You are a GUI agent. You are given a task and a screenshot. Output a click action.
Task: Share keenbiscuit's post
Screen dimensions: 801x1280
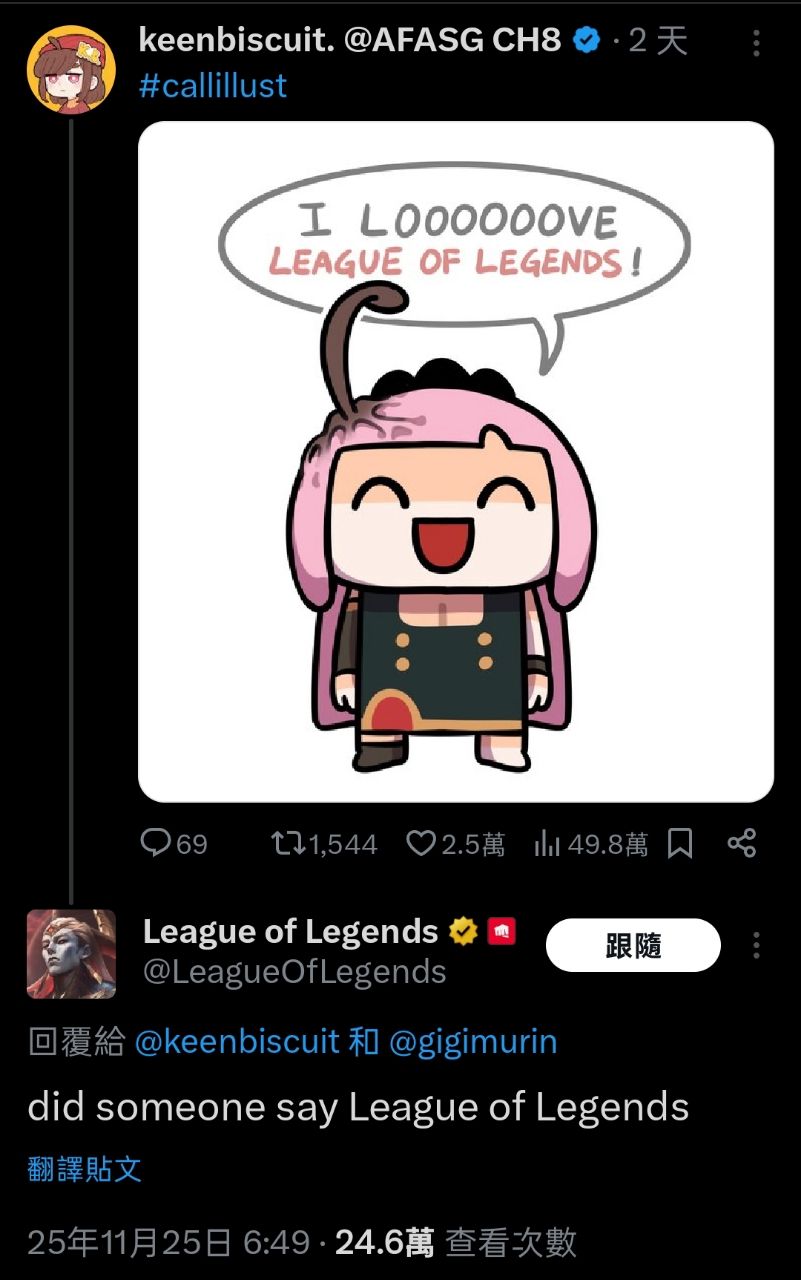tap(741, 844)
